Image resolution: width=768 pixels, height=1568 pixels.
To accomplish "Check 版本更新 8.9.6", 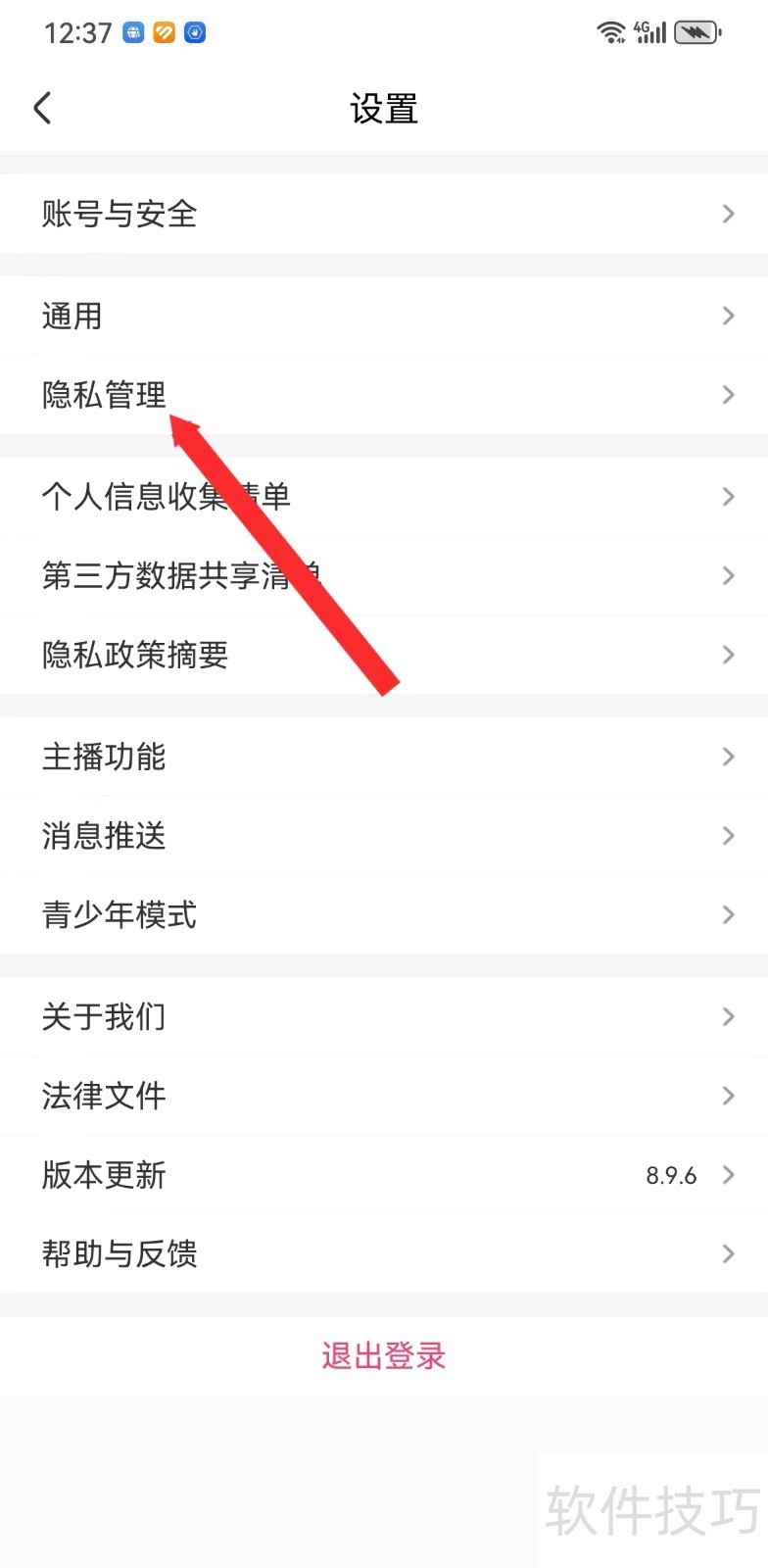I will click(384, 1174).
